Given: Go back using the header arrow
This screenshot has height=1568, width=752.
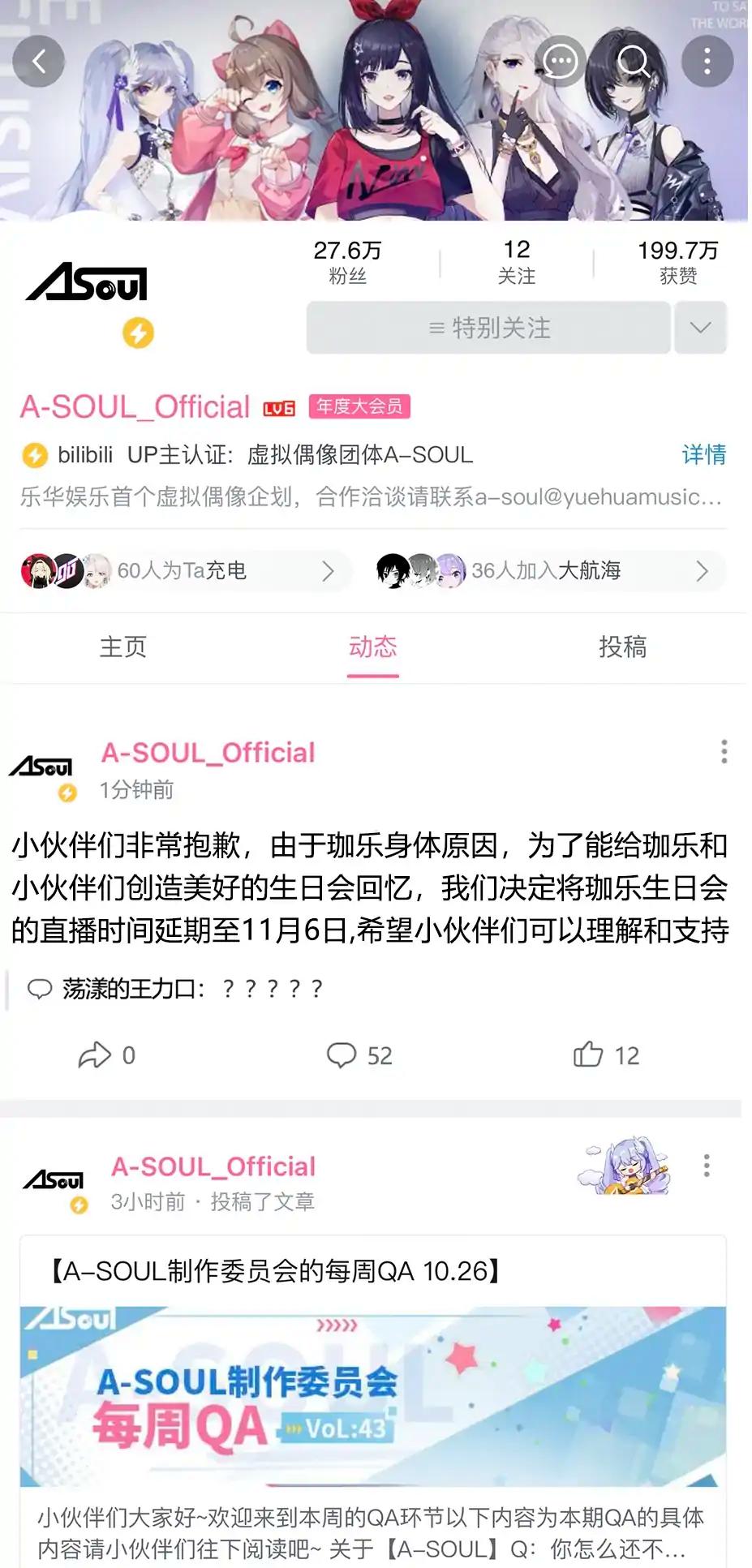Looking at the screenshot, I should (x=39, y=62).
